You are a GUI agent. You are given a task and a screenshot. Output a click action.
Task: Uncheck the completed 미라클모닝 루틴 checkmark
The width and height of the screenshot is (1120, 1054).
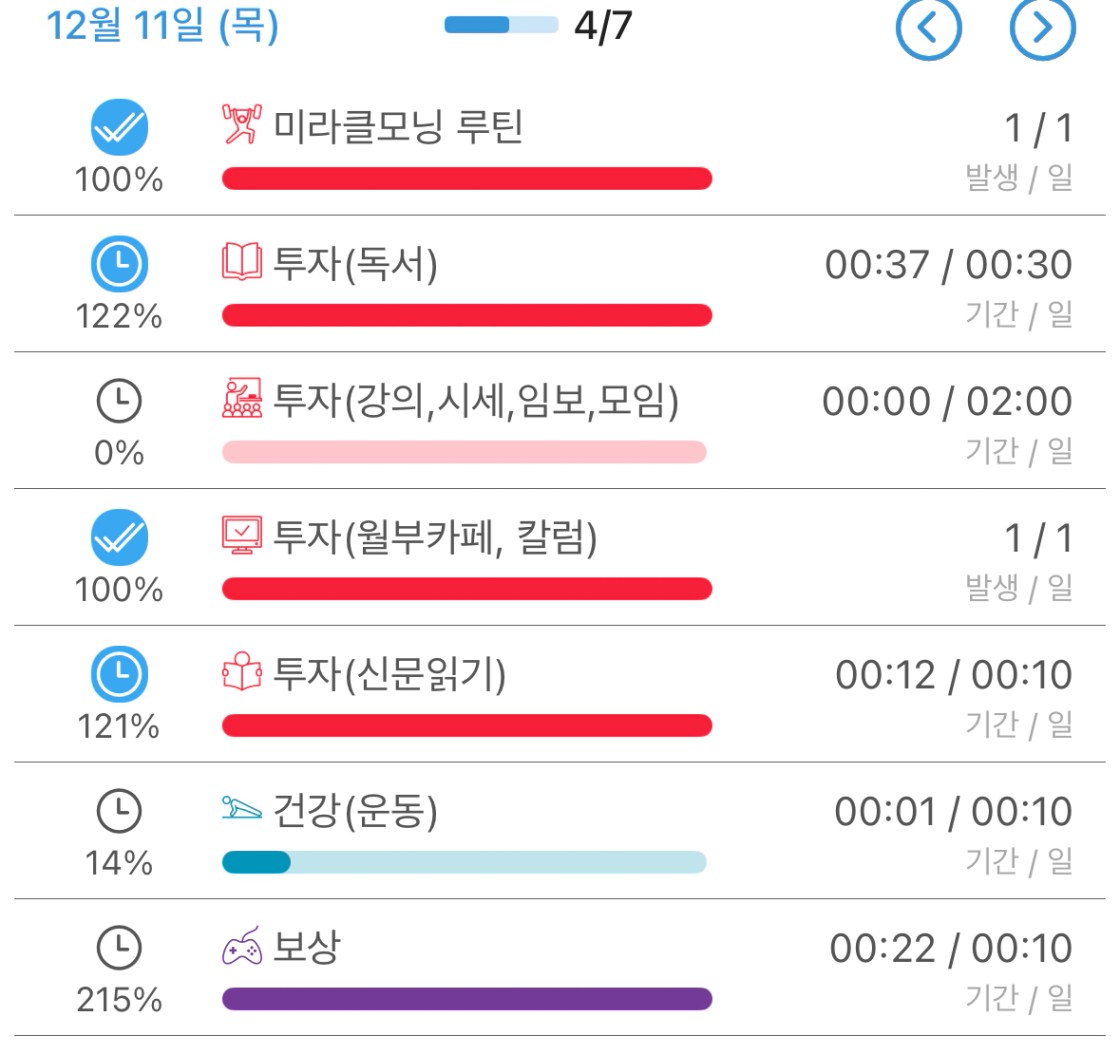pyautogui.click(x=119, y=128)
